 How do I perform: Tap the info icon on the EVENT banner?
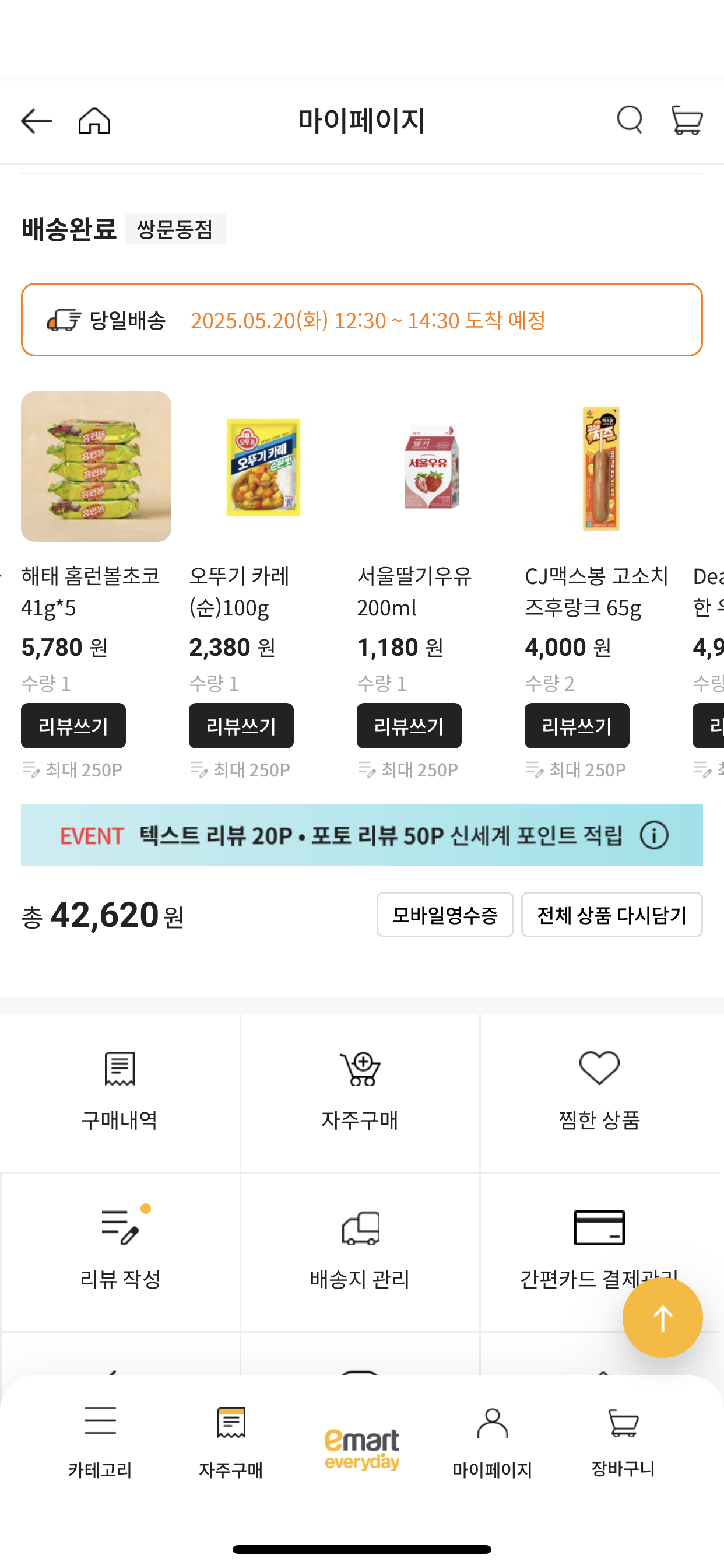click(x=653, y=835)
